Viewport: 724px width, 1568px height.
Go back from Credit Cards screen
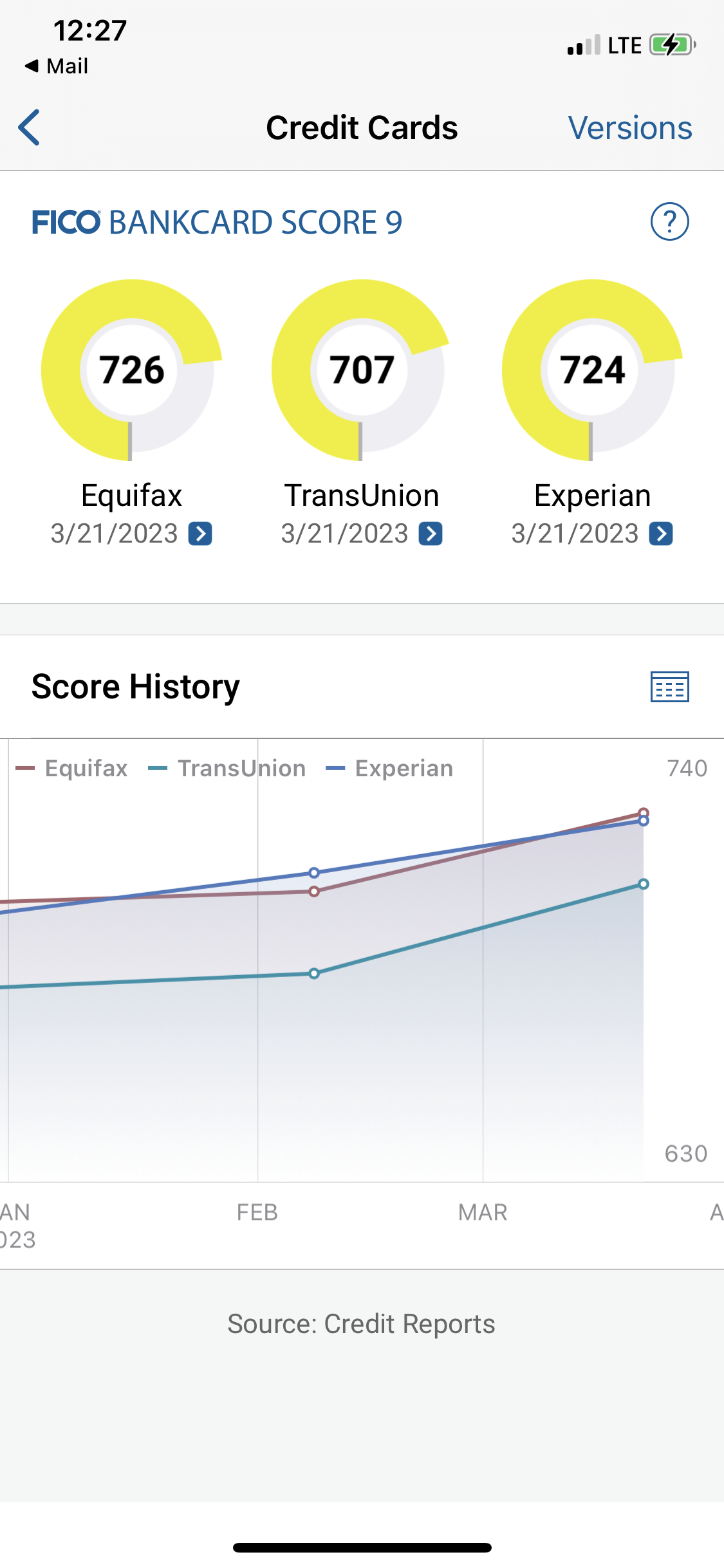coord(29,127)
